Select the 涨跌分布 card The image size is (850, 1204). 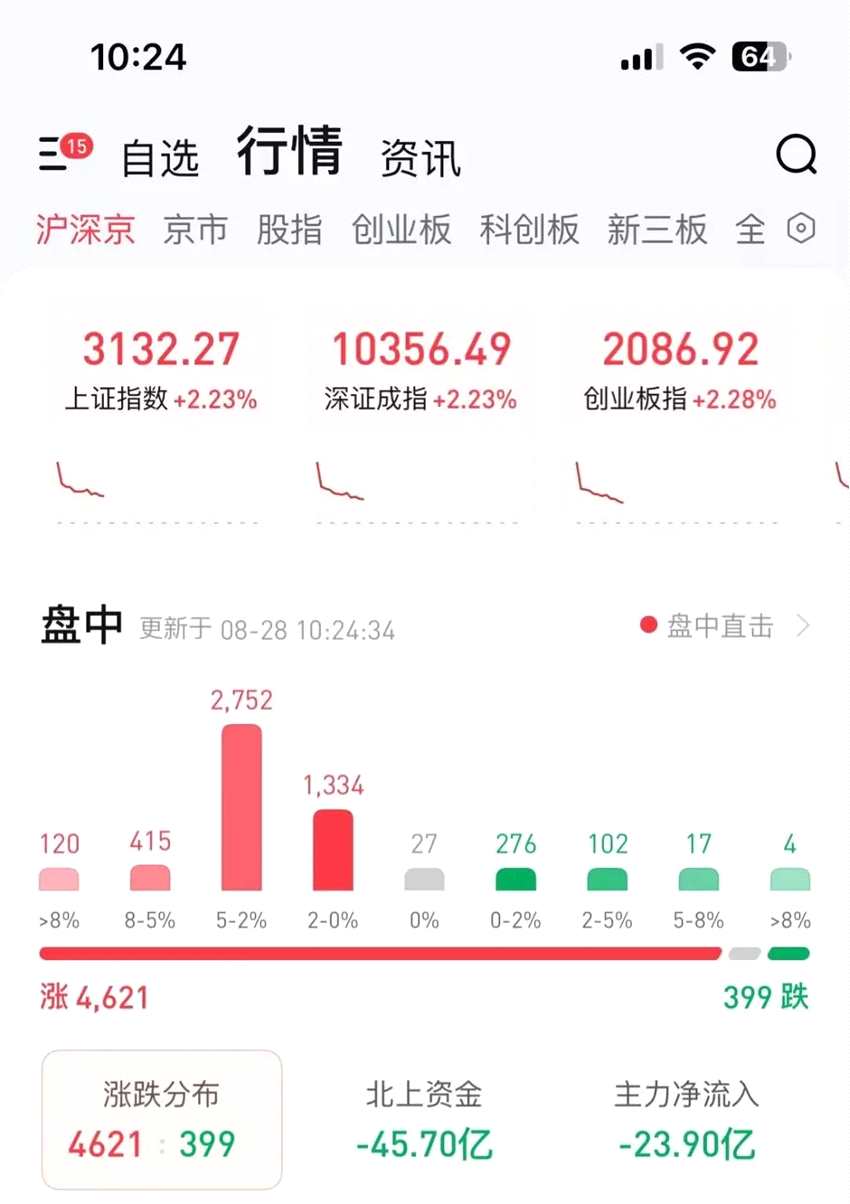161,1120
